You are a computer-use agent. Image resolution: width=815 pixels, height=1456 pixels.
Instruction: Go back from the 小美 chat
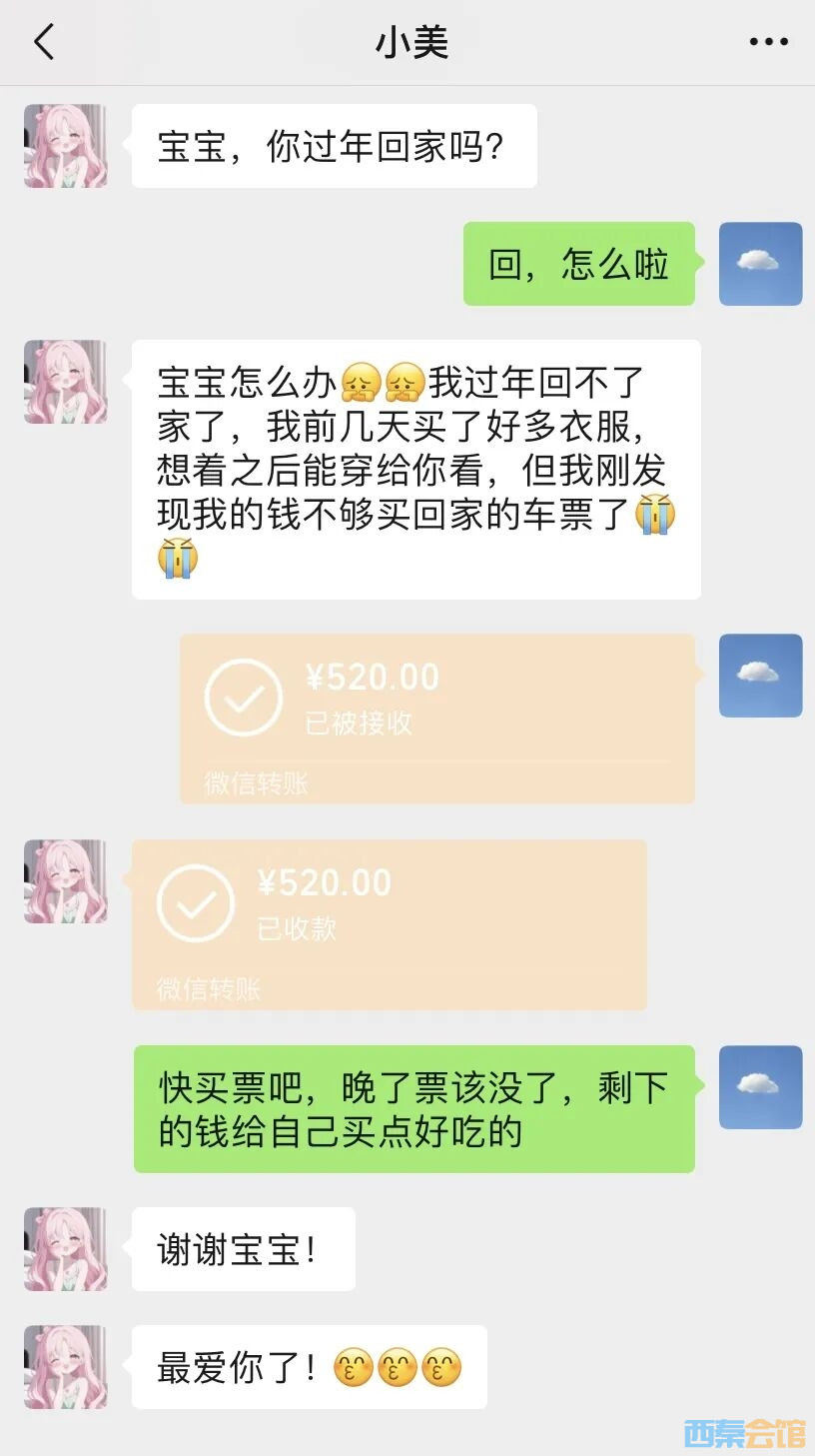pos(44,43)
